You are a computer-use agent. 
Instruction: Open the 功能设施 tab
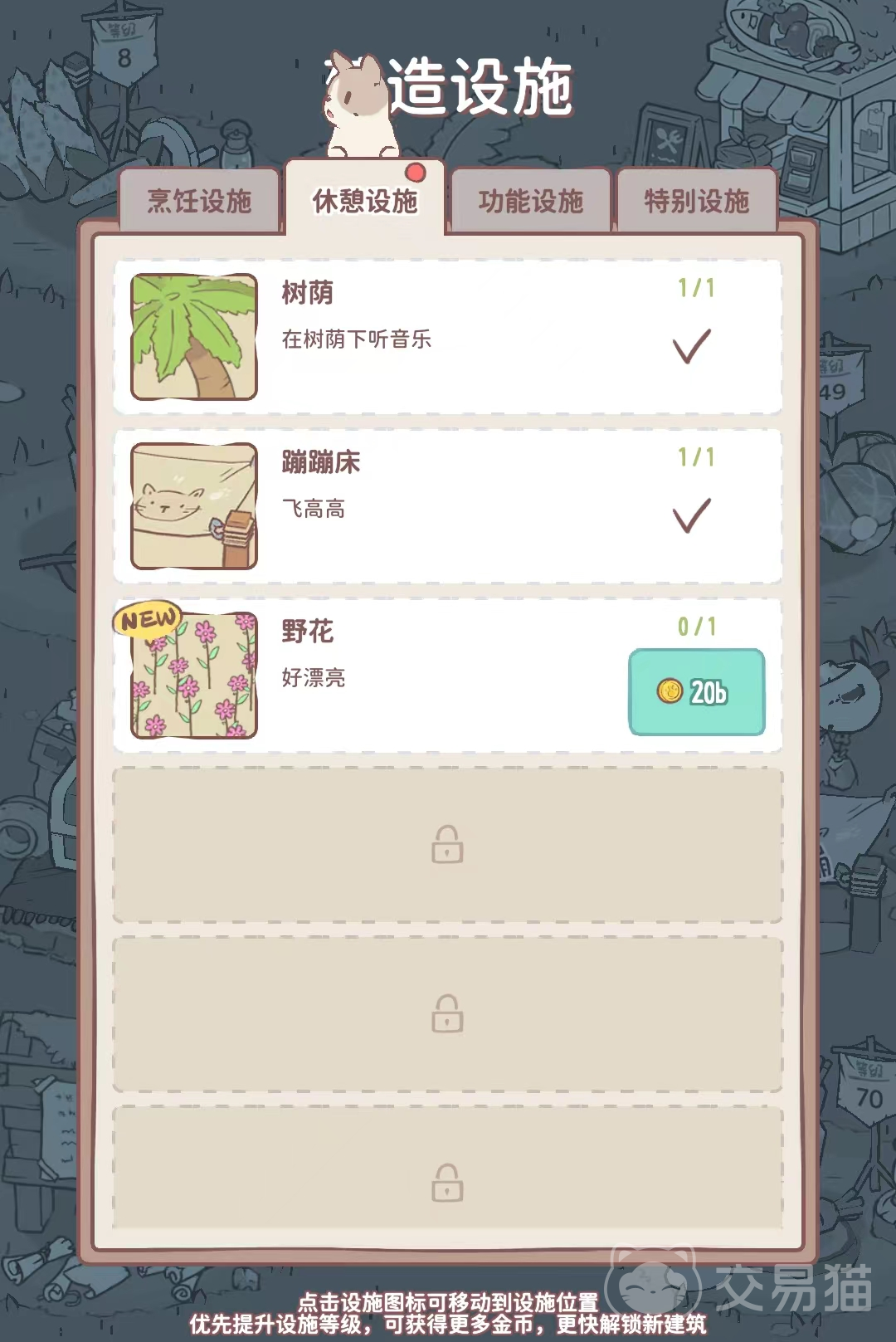(x=531, y=201)
